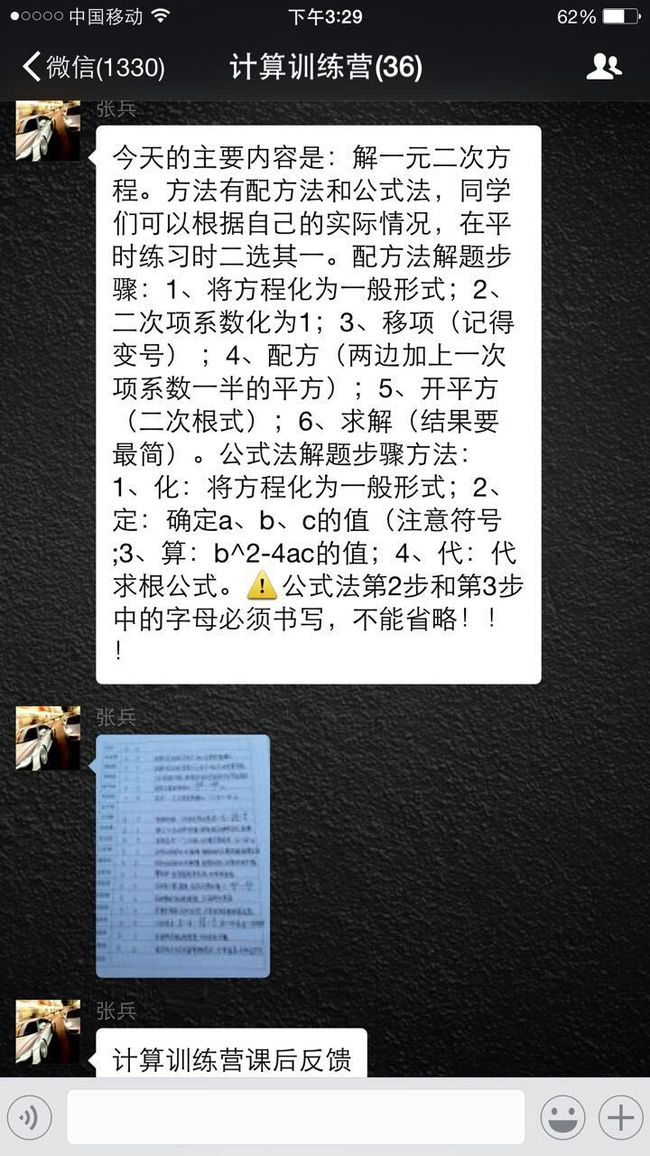
Task: Go back to the WeChat message list
Action: coord(94,68)
